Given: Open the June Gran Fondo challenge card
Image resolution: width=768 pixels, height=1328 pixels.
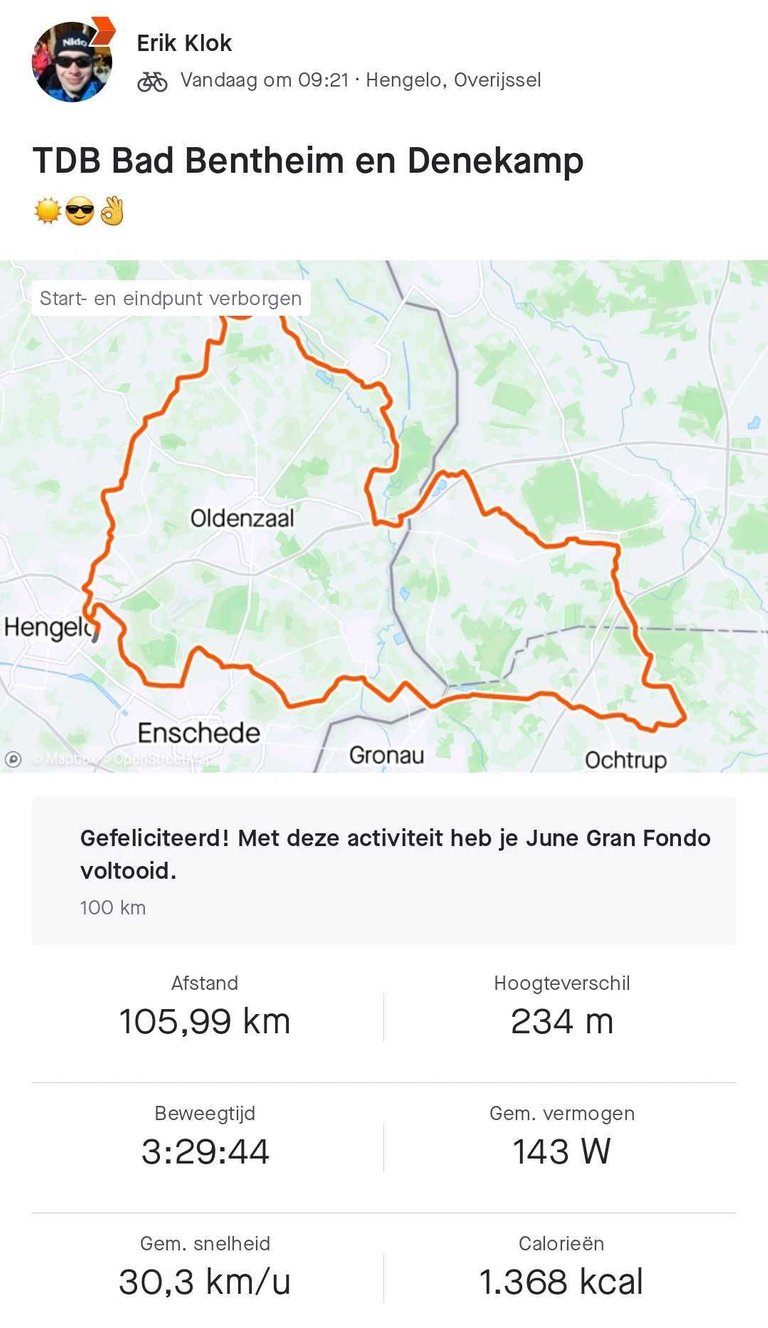Looking at the screenshot, I should (384, 871).
